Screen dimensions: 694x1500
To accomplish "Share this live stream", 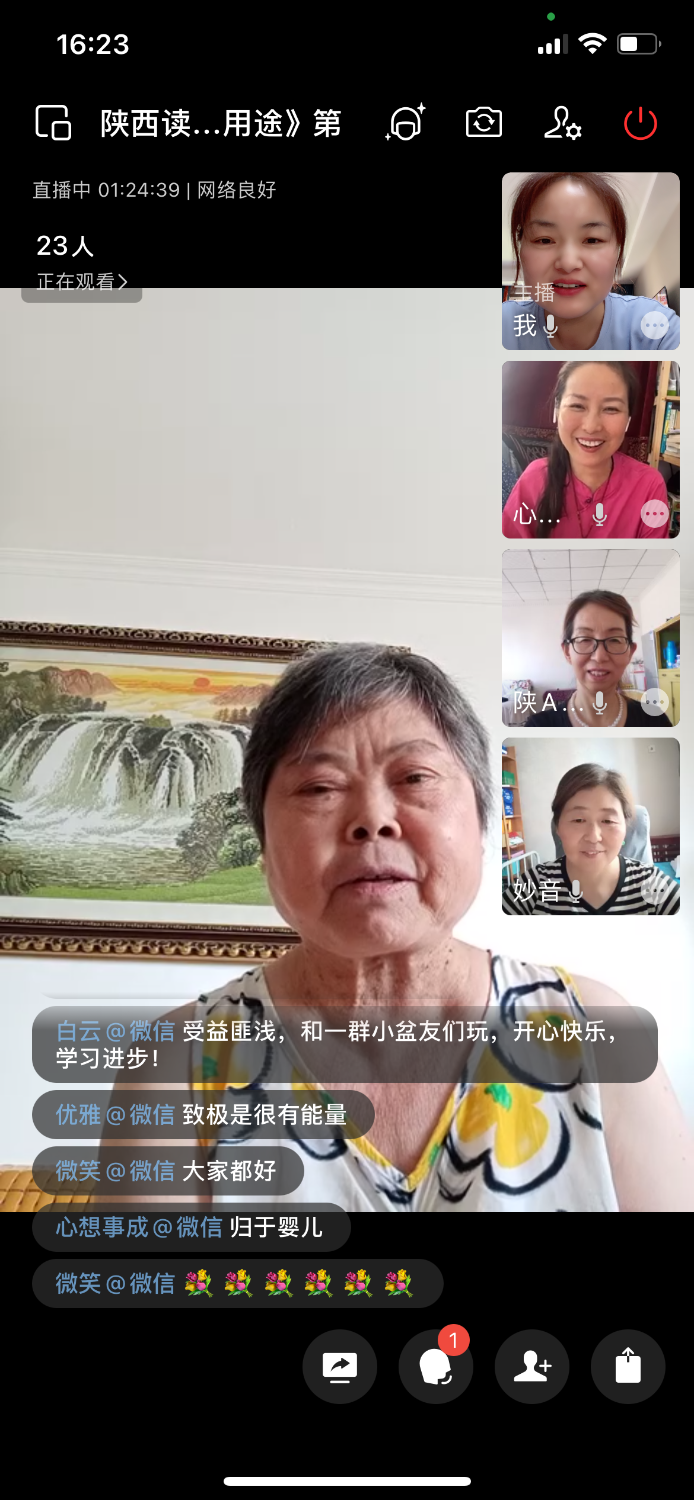I will [x=628, y=1366].
